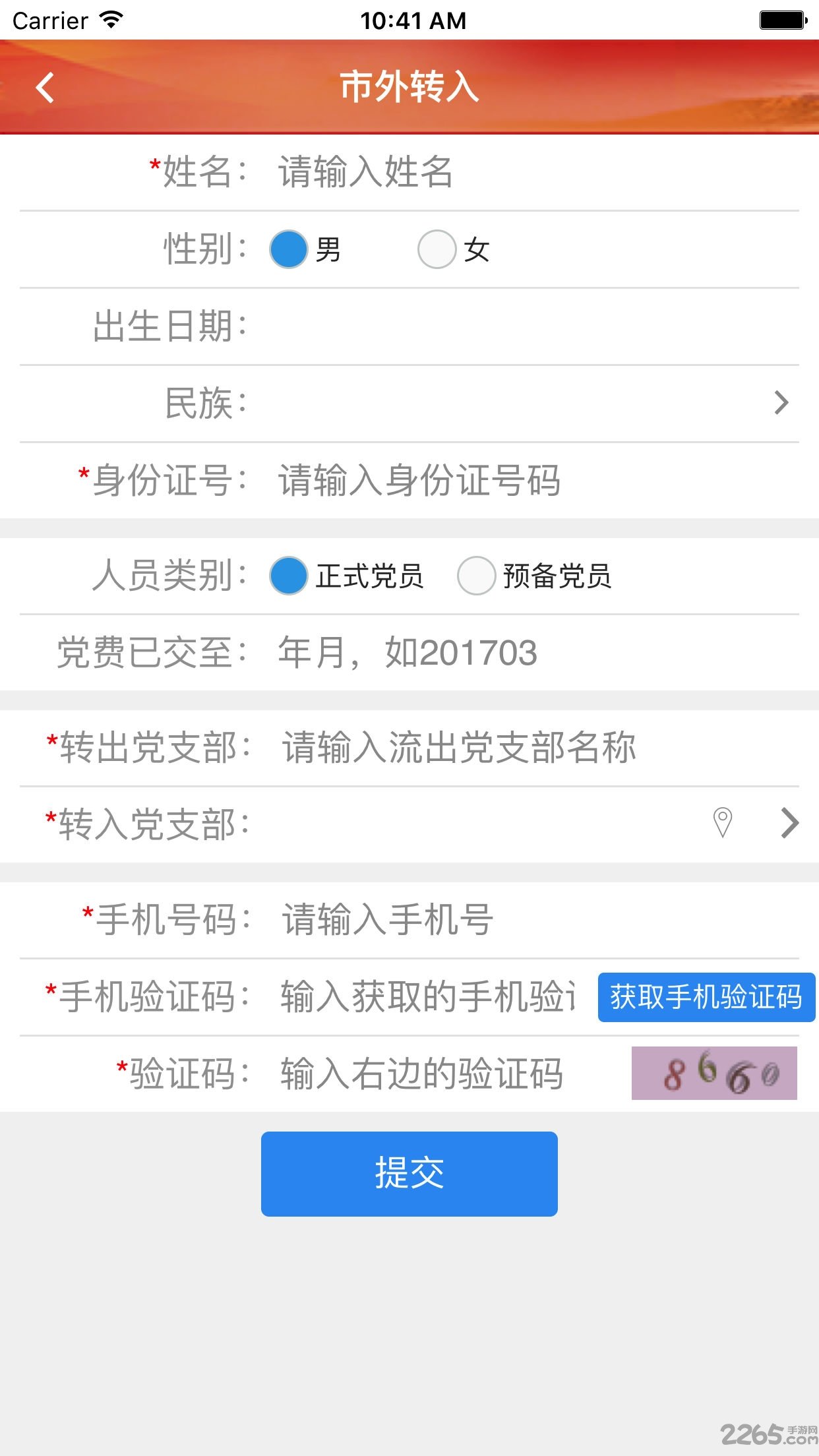Image resolution: width=819 pixels, height=1456 pixels.
Task: Focus the 身份证号 ID number field
Action: pos(528,480)
